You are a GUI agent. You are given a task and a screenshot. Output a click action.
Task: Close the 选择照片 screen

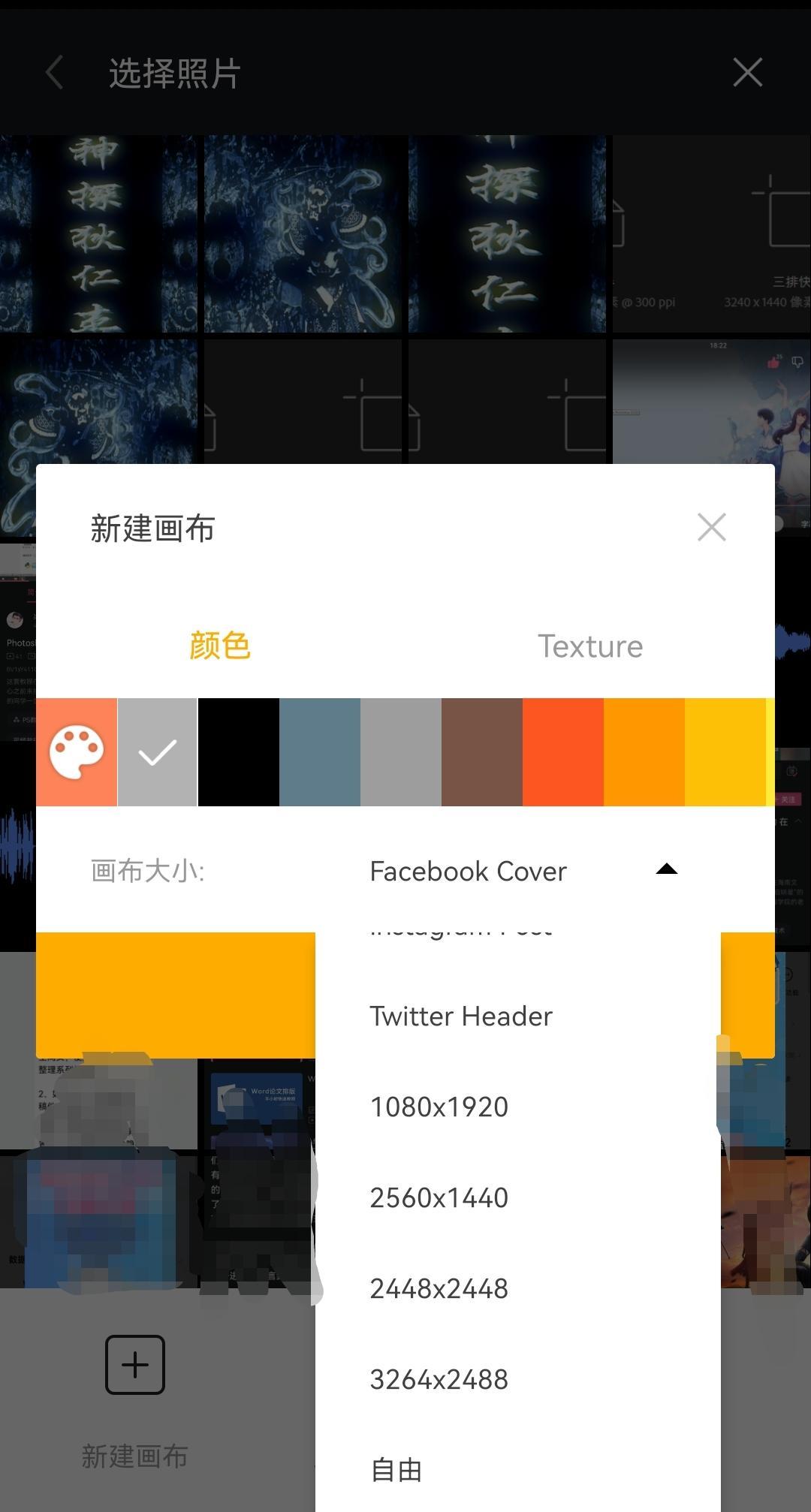pyautogui.click(x=747, y=73)
